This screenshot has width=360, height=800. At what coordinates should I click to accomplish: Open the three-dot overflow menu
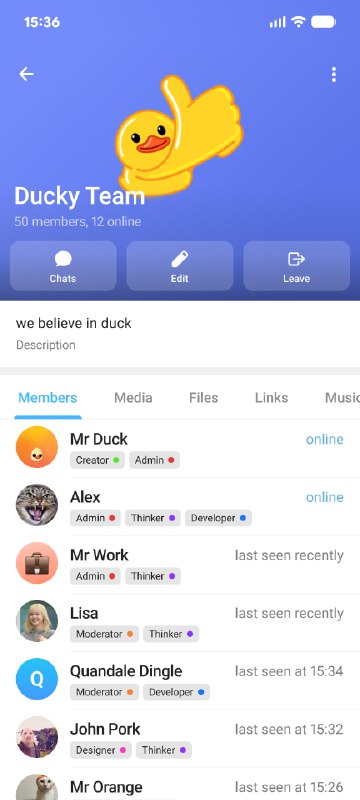click(x=333, y=74)
